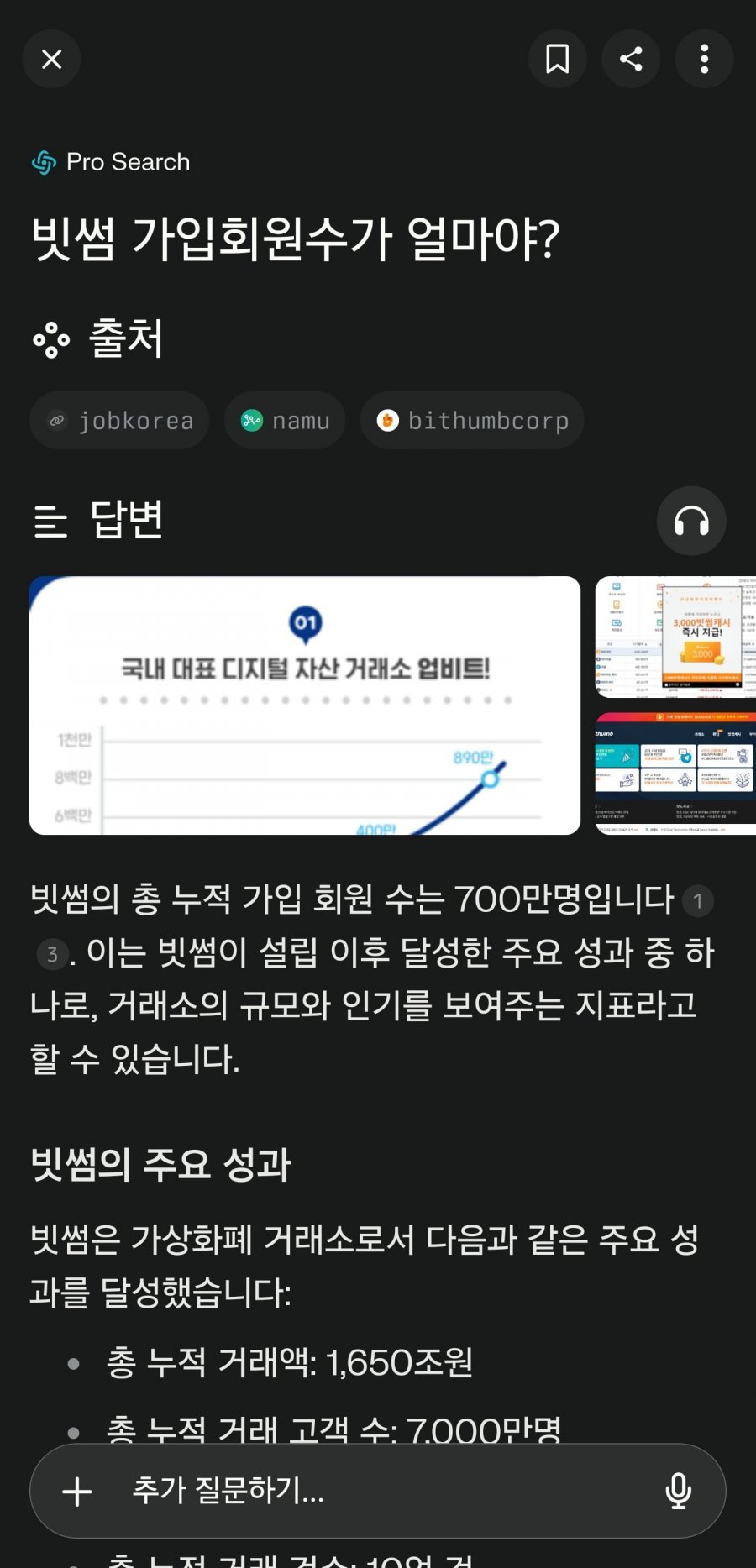Listen to the answer with headphones icon
Viewport: 756px width, 1568px height.
click(x=691, y=521)
